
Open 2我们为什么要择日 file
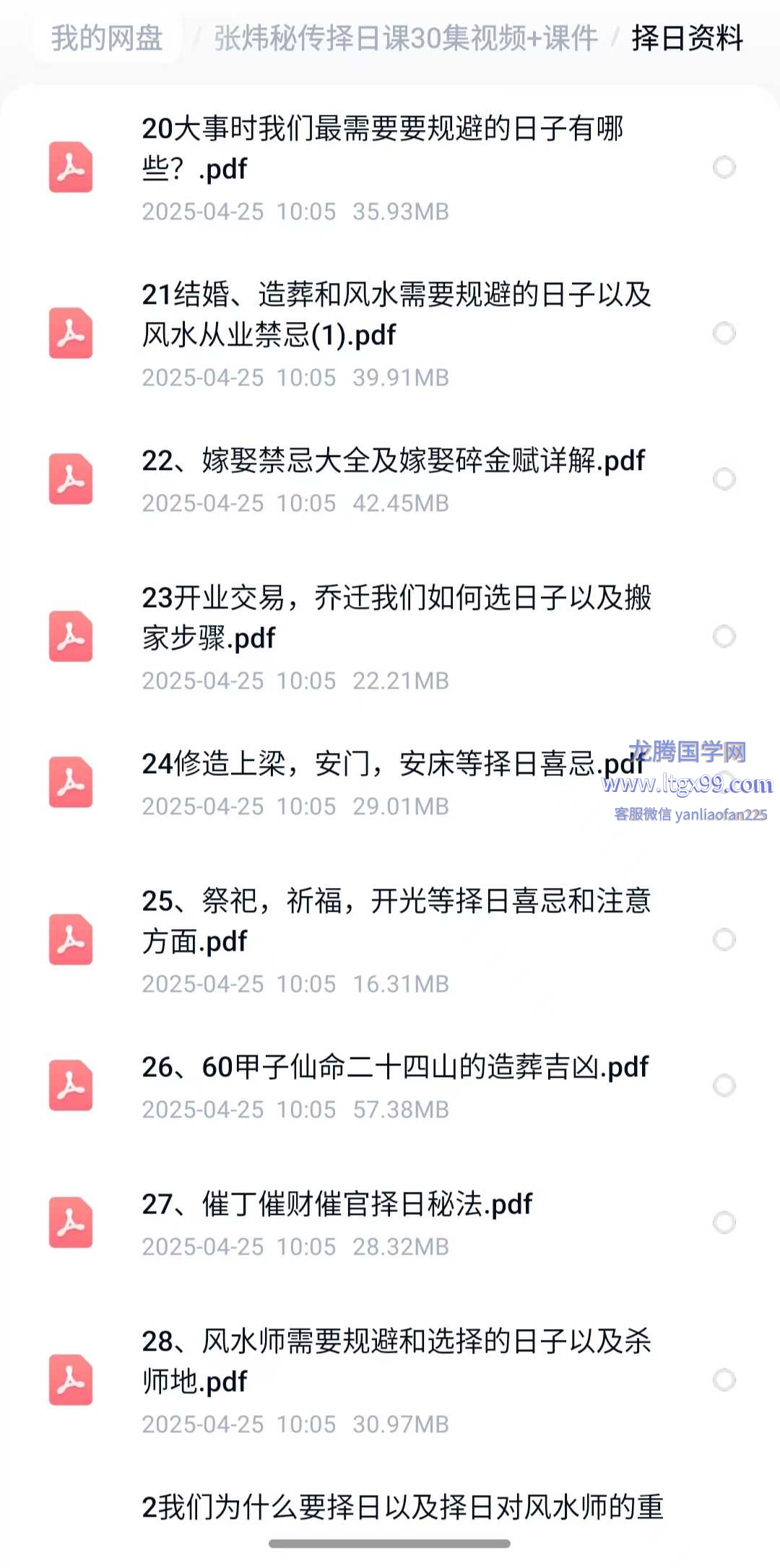click(x=402, y=1507)
